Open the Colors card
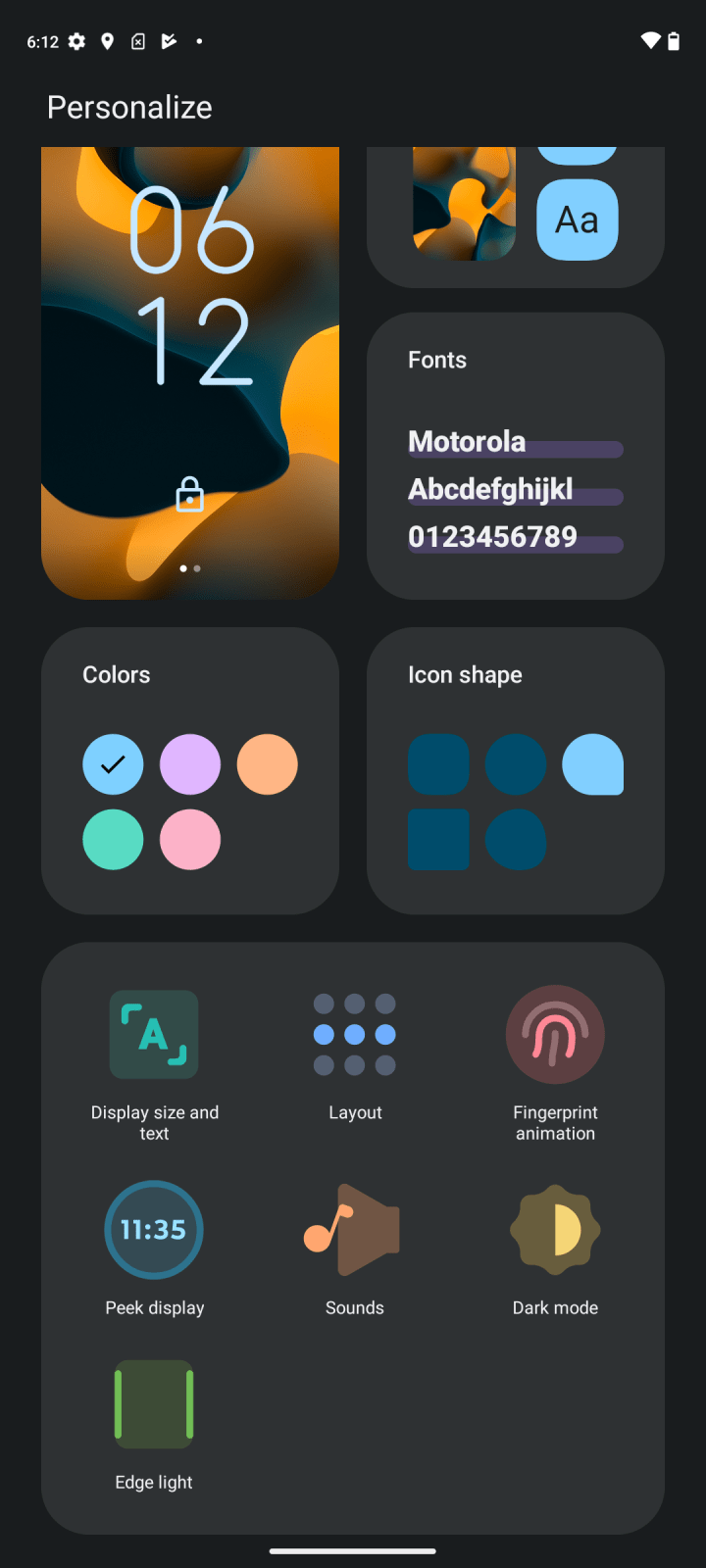This screenshot has height=1568, width=706. (x=189, y=770)
